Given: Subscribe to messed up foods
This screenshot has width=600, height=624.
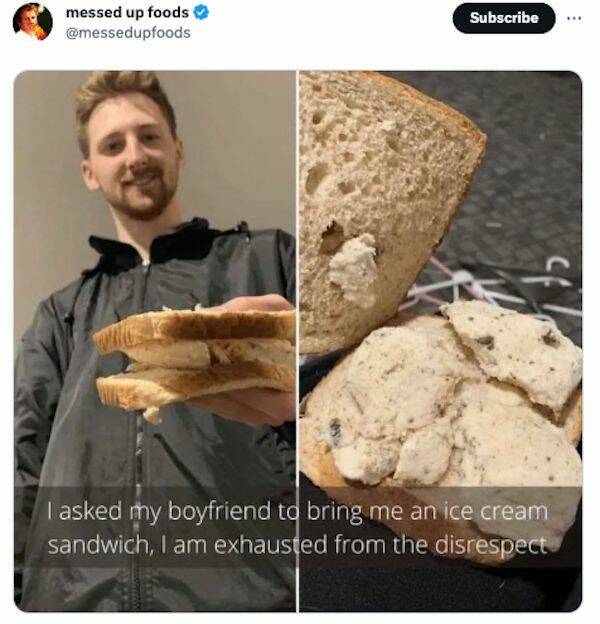Looking at the screenshot, I should (503, 18).
